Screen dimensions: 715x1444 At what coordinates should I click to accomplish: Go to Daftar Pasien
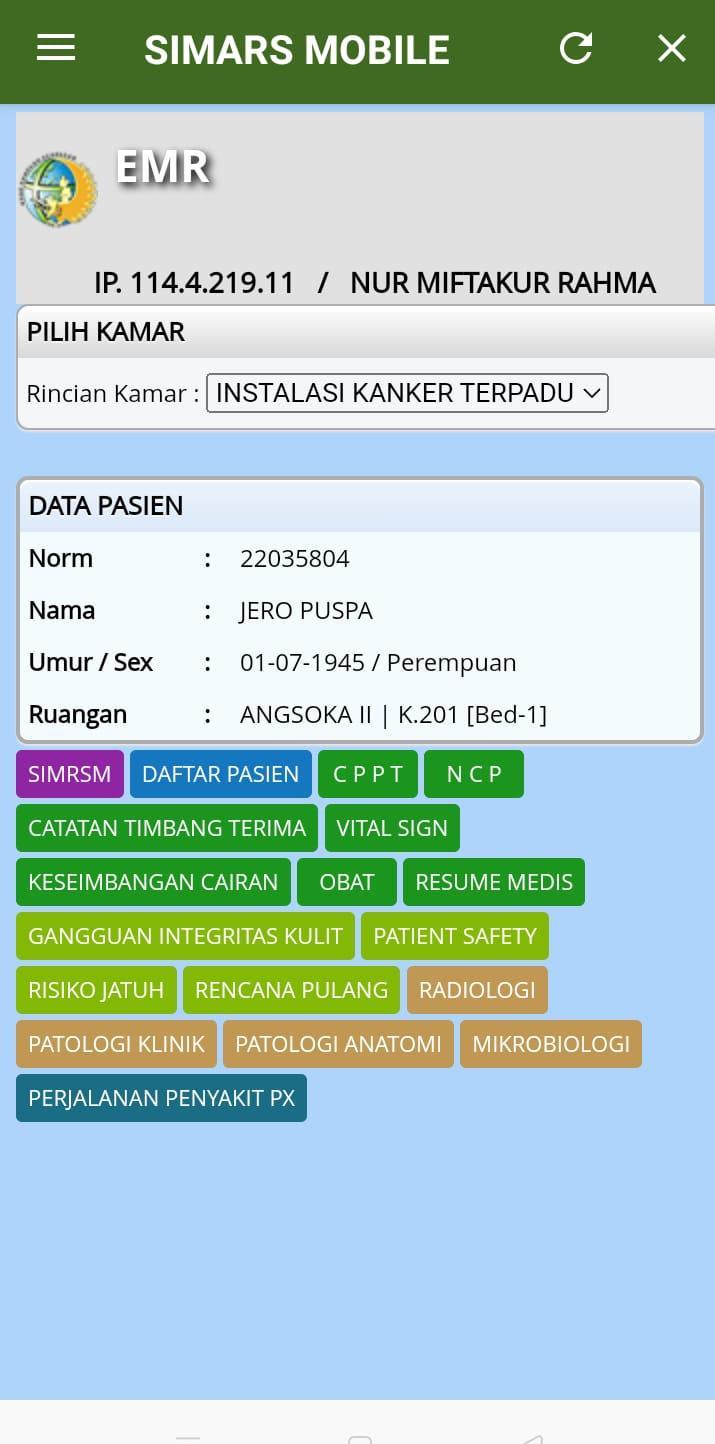tap(221, 774)
